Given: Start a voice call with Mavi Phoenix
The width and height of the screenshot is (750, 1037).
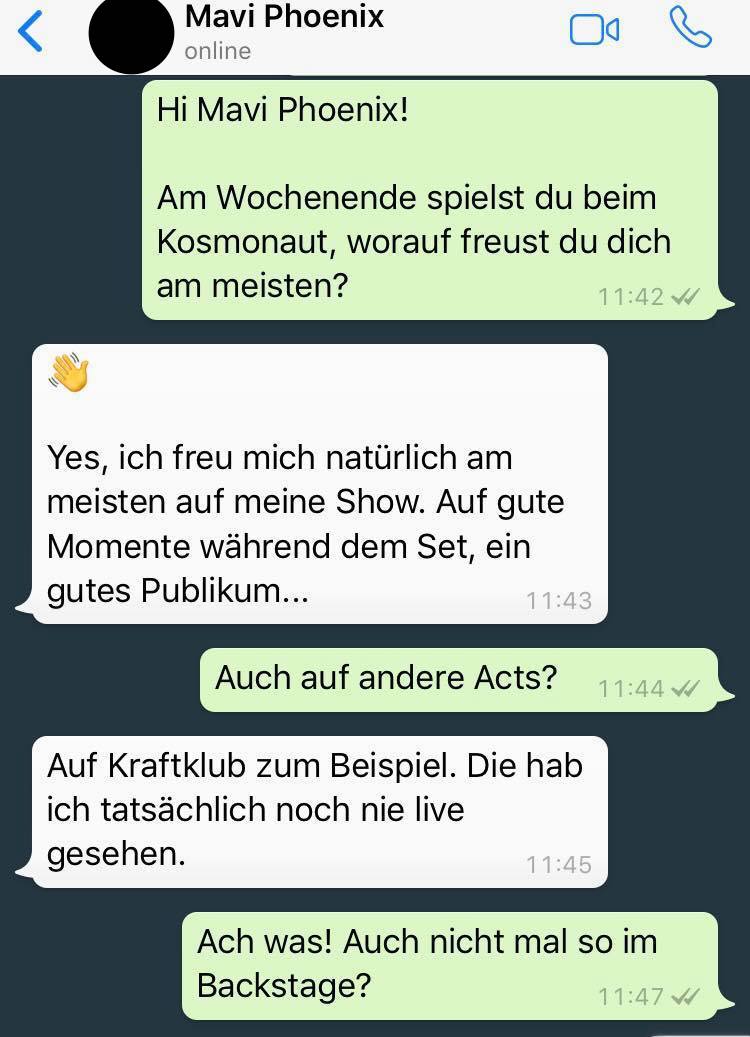Looking at the screenshot, I should pyautogui.click(x=690, y=29).
